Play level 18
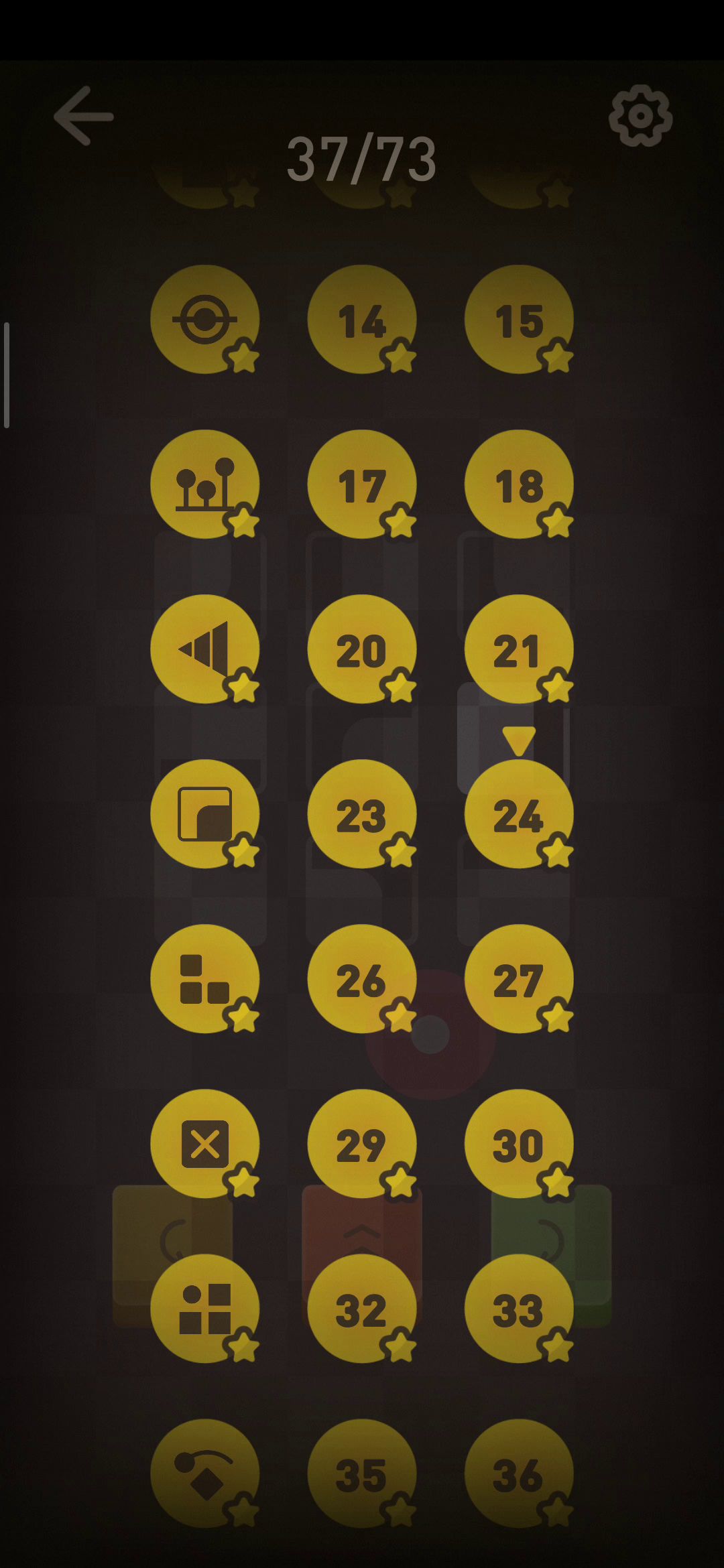Image resolution: width=724 pixels, height=1568 pixels. click(x=519, y=484)
